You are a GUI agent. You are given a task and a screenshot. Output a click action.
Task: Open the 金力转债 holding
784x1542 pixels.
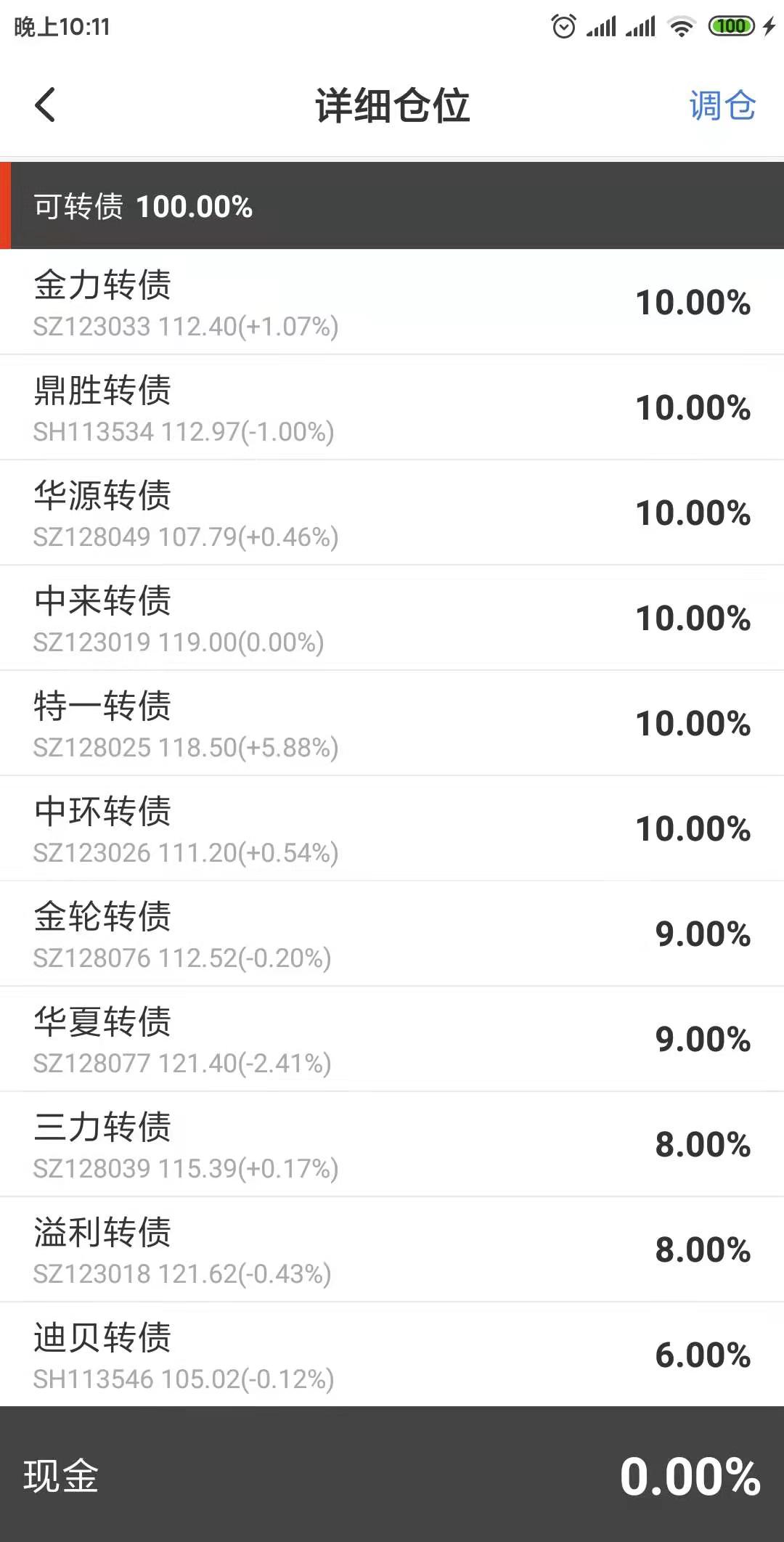point(392,302)
